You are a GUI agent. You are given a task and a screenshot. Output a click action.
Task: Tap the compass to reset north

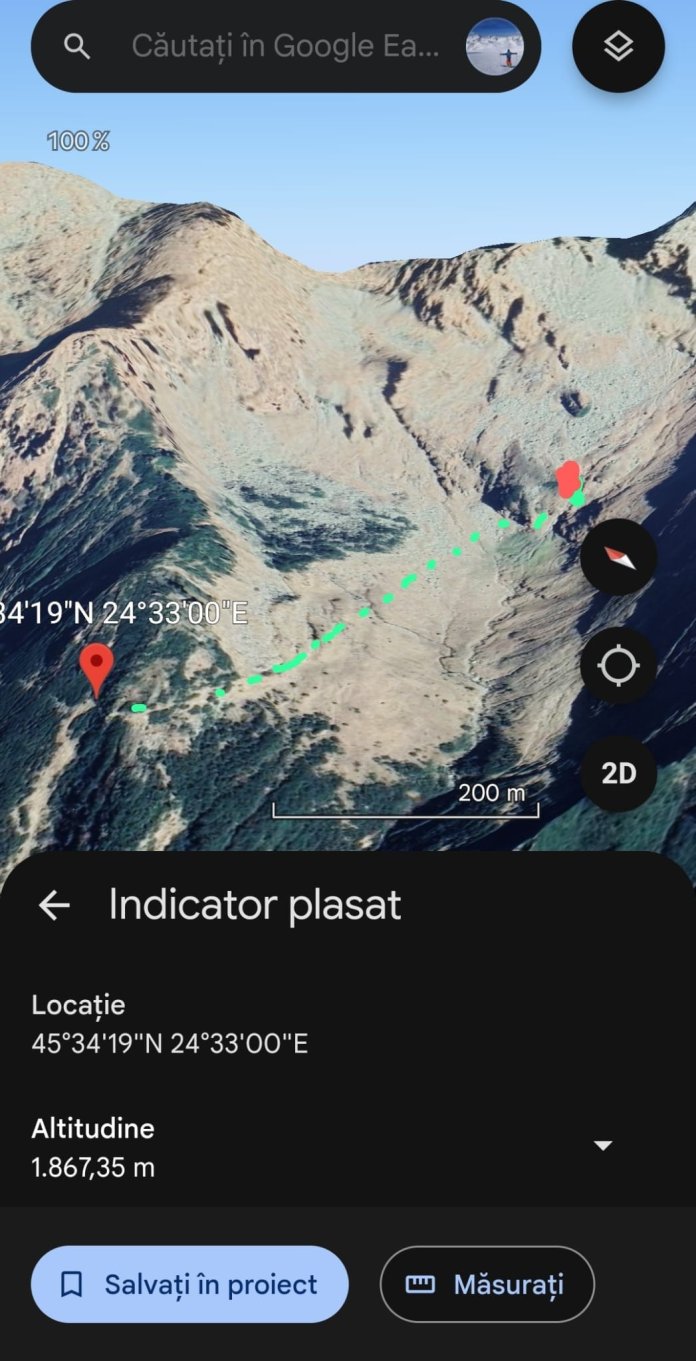pos(618,557)
